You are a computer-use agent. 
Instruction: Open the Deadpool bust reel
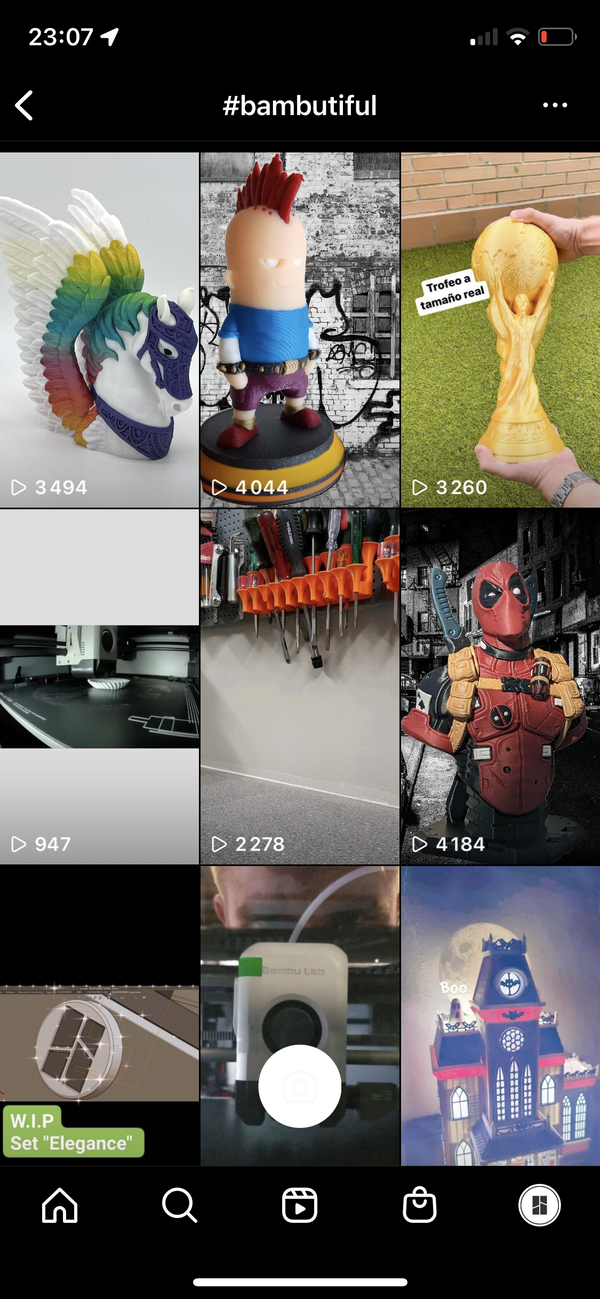point(500,686)
